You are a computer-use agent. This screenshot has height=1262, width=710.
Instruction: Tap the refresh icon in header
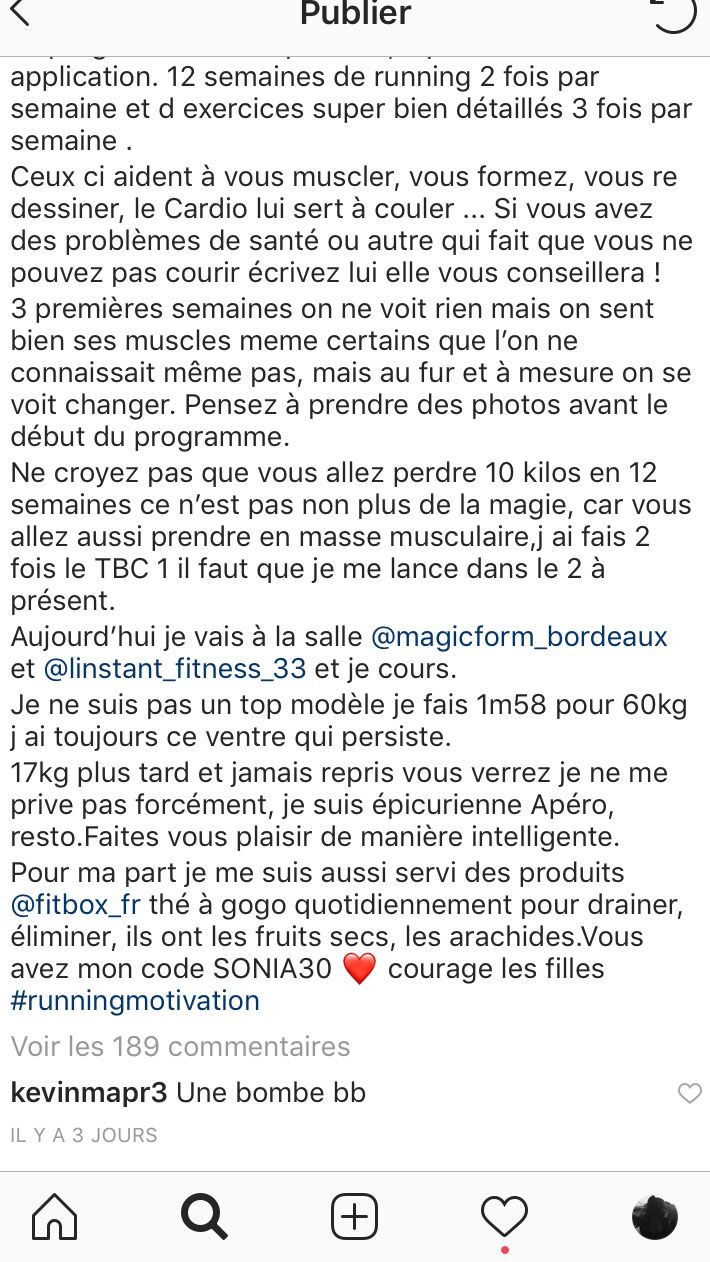pos(673,14)
